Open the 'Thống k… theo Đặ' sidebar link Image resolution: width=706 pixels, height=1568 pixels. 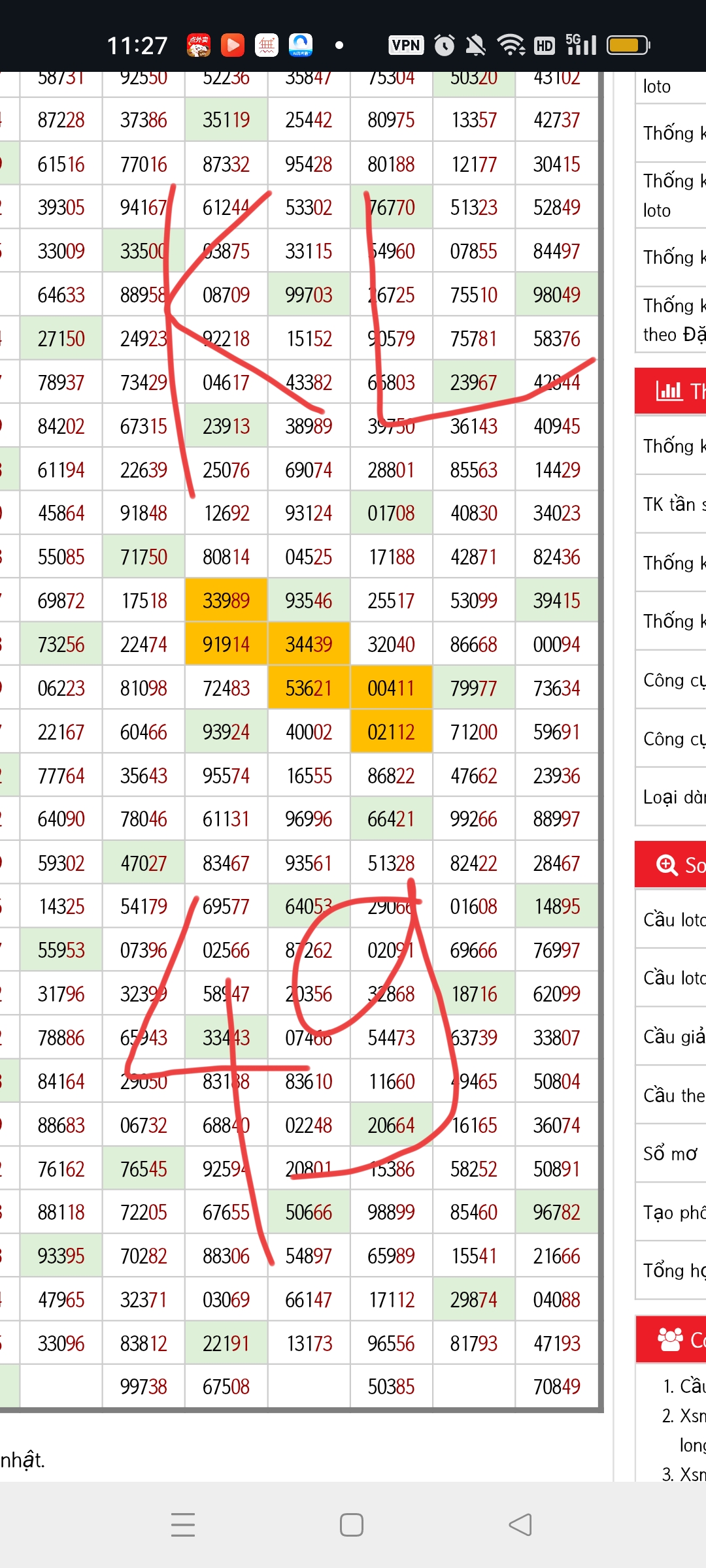(674, 320)
